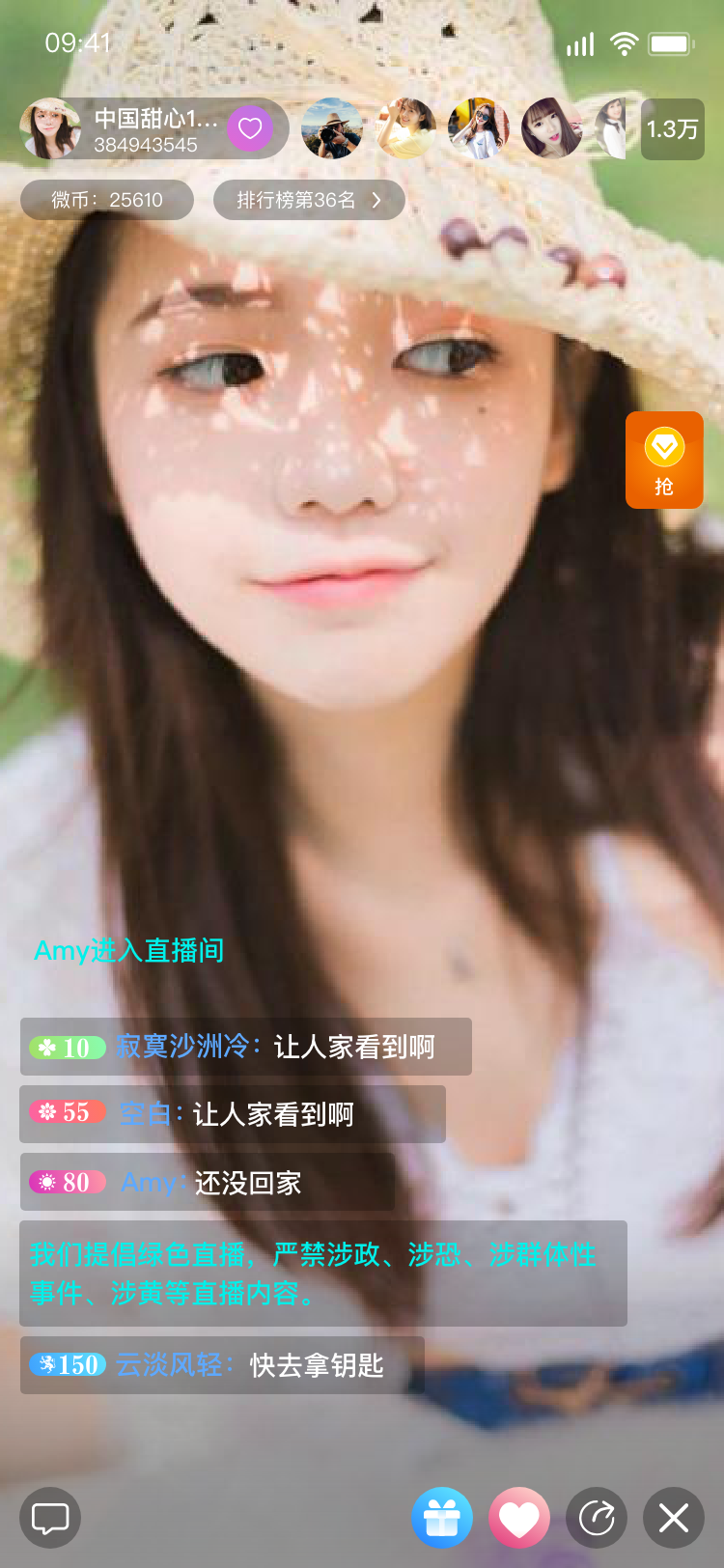Share this live stream
This screenshot has height=1568, width=724.
point(597,1518)
